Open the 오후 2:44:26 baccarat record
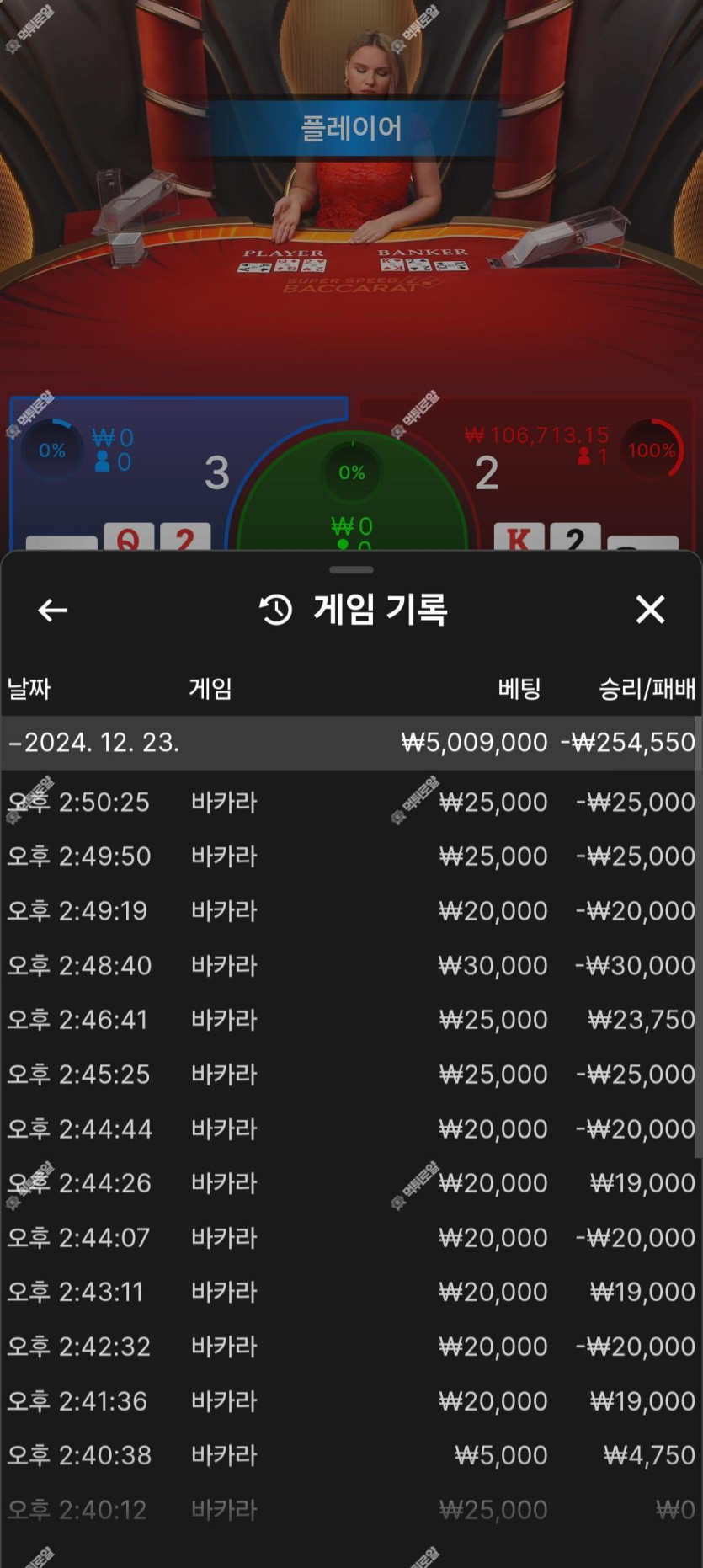Image resolution: width=703 pixels, height=1568 pixels. [350, 1183]
